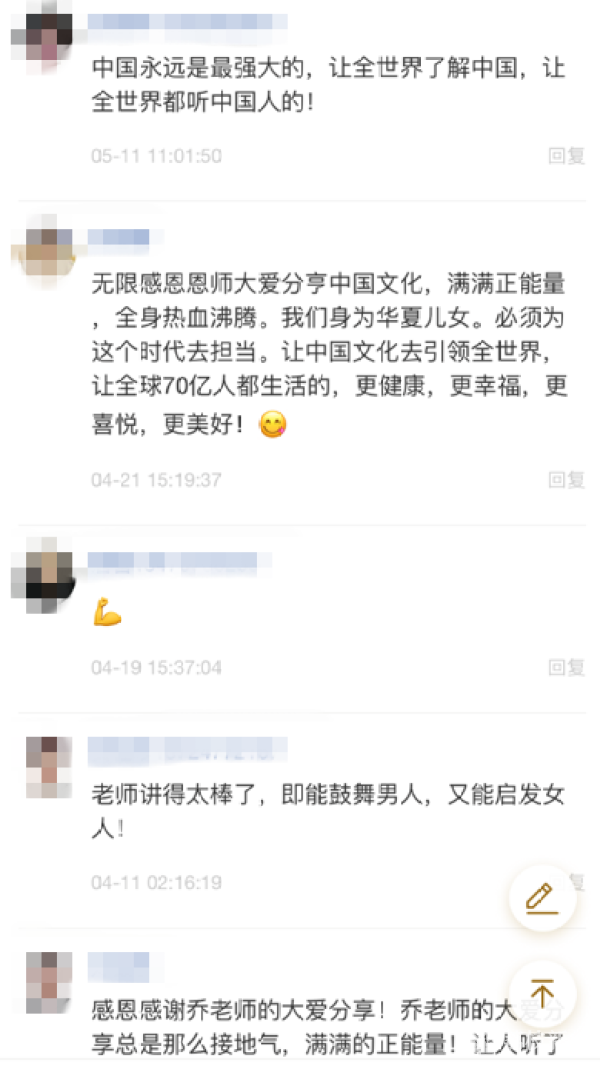Image resolution: width=600 pixels, height=1069 pixels.
Task: Reply to the 05-11 11:01:50 comment
Action: [566, 156]
